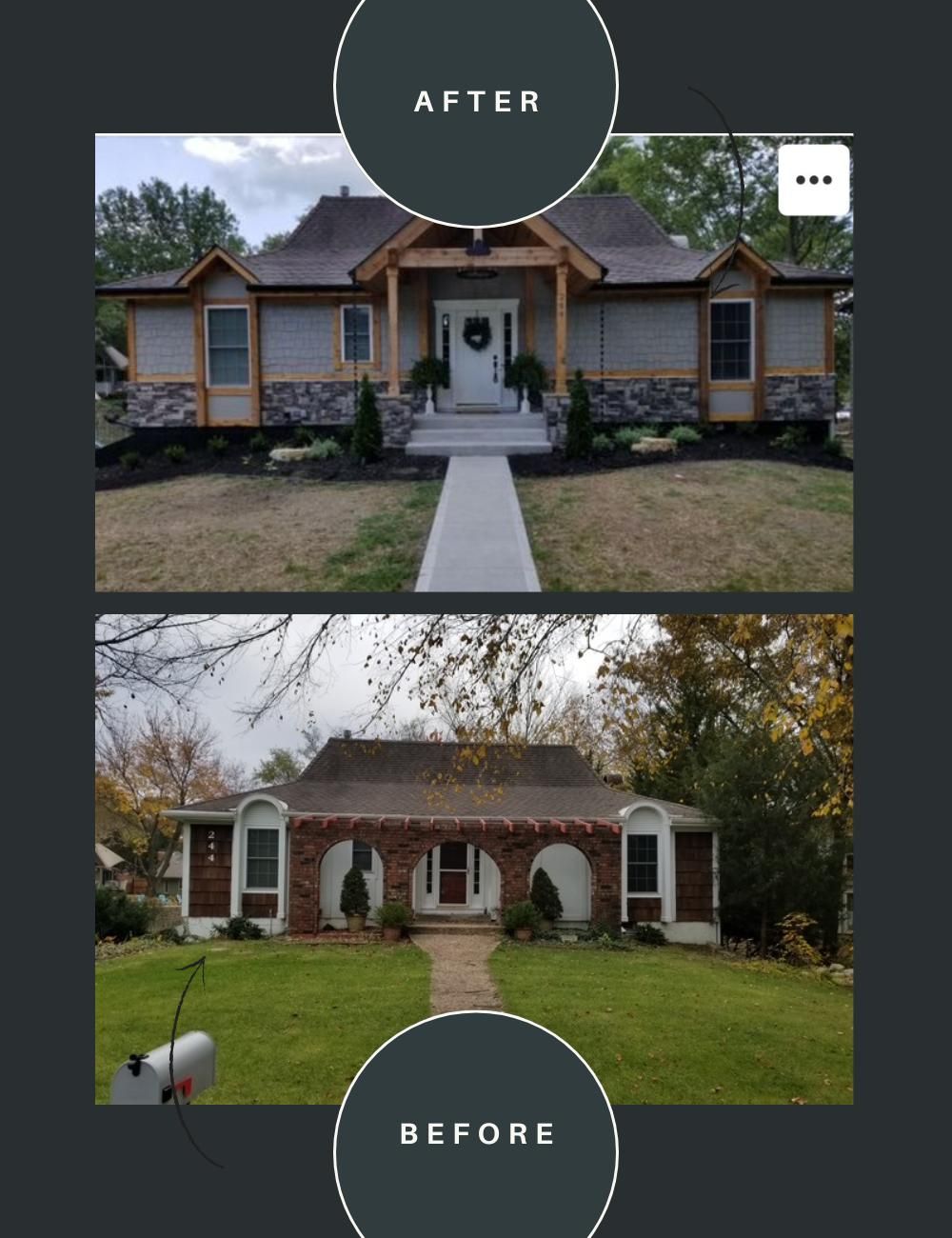Click the mailbox in the before photo
Viewport: 952px width, 1238px height.
point(164,1065)
